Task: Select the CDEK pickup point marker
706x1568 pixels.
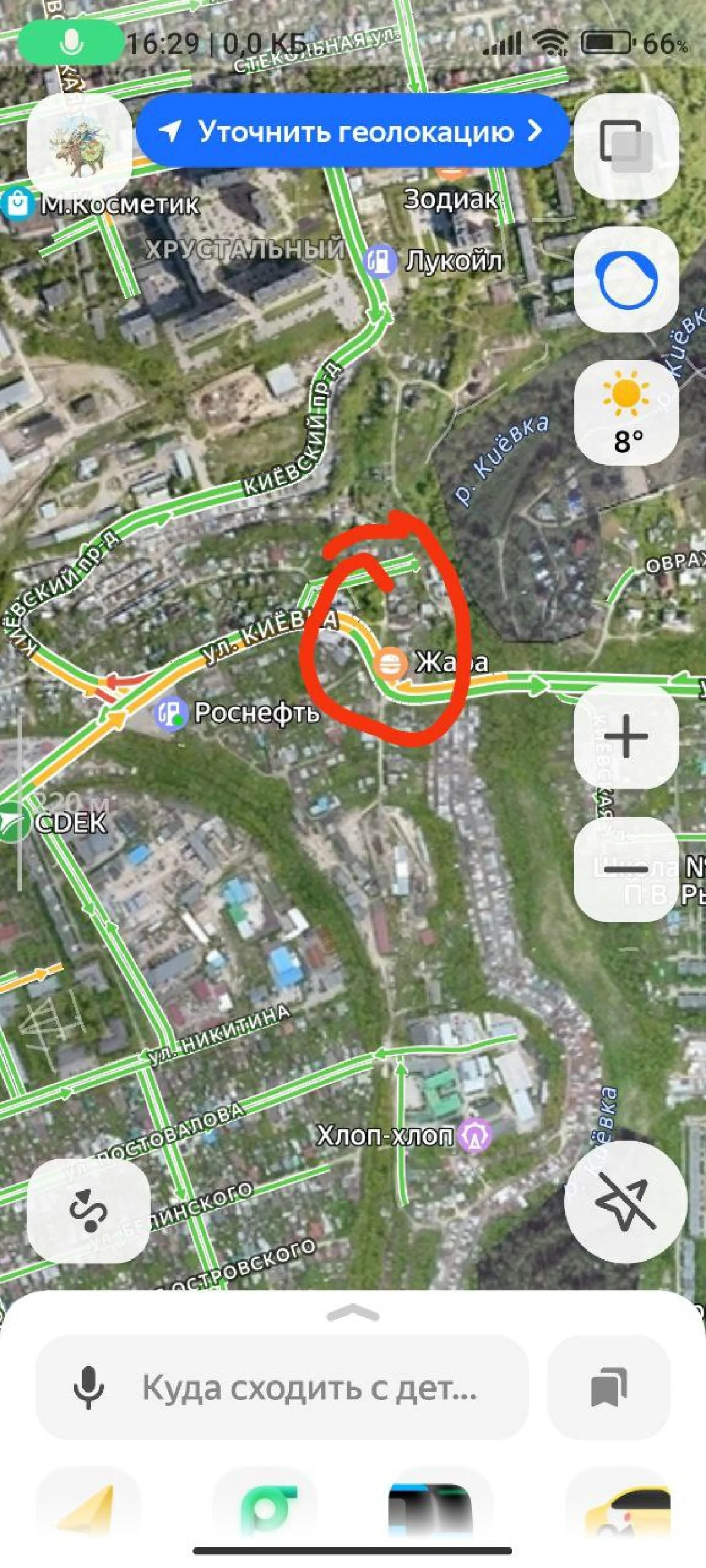Action: pyautogui.click(x=12, y=822)
